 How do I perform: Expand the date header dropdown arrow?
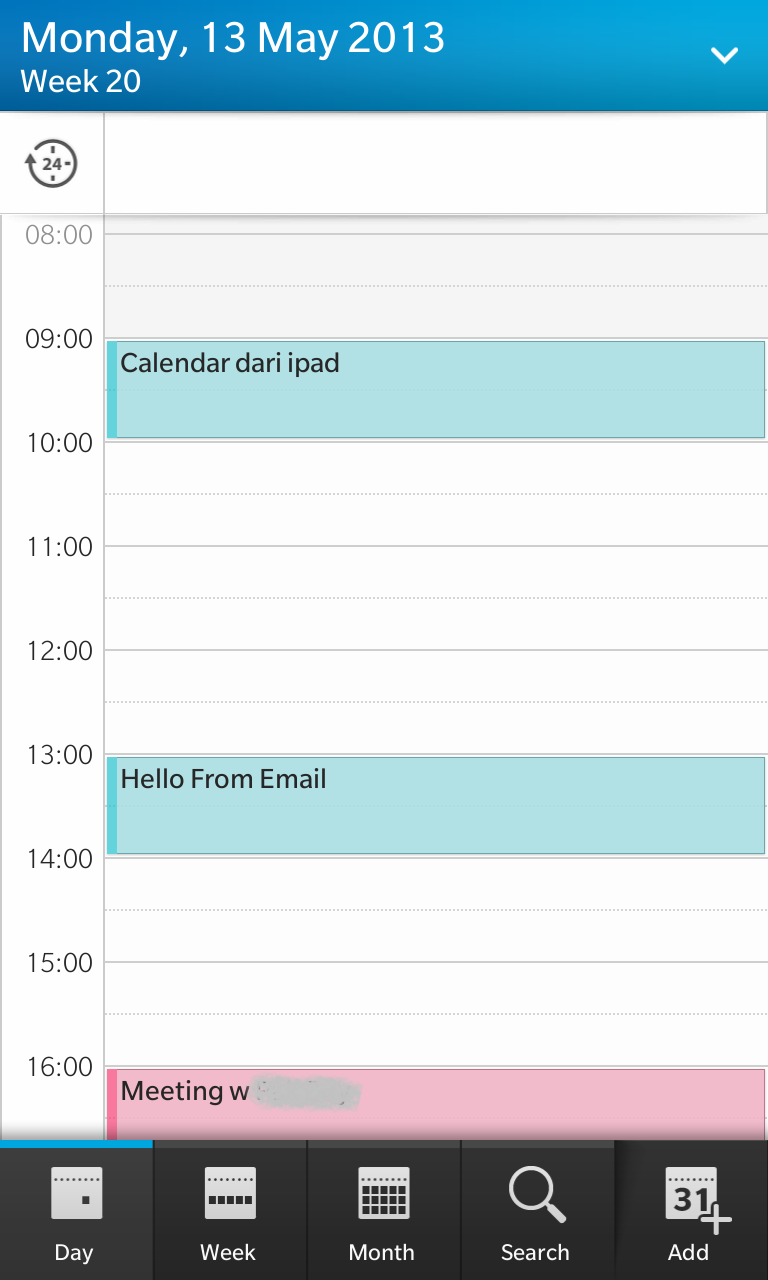coord(723,56)
